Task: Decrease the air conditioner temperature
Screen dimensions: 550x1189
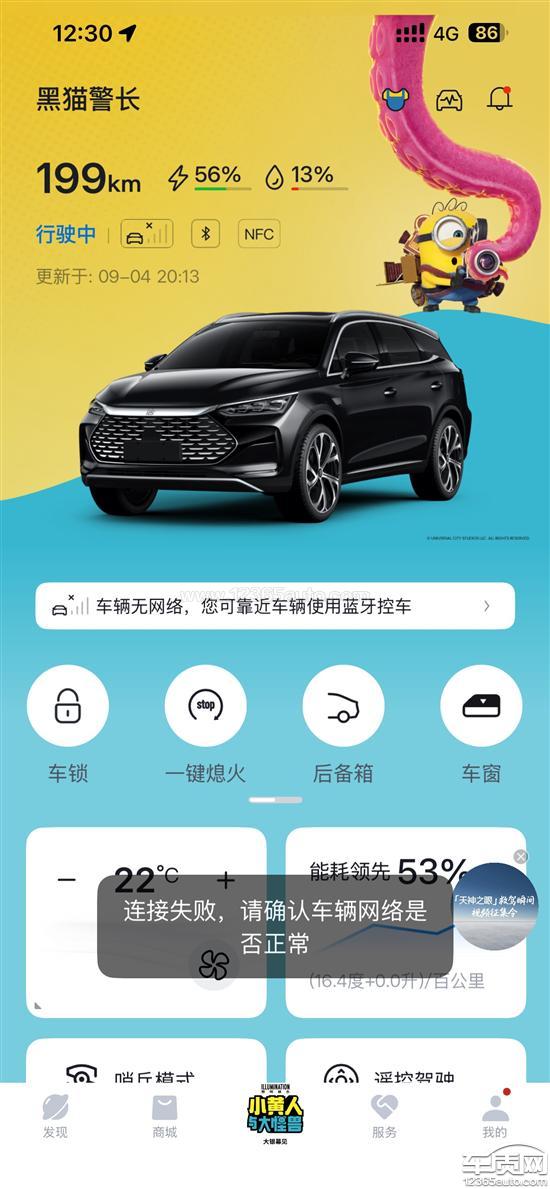Action: tap(67, 880)
